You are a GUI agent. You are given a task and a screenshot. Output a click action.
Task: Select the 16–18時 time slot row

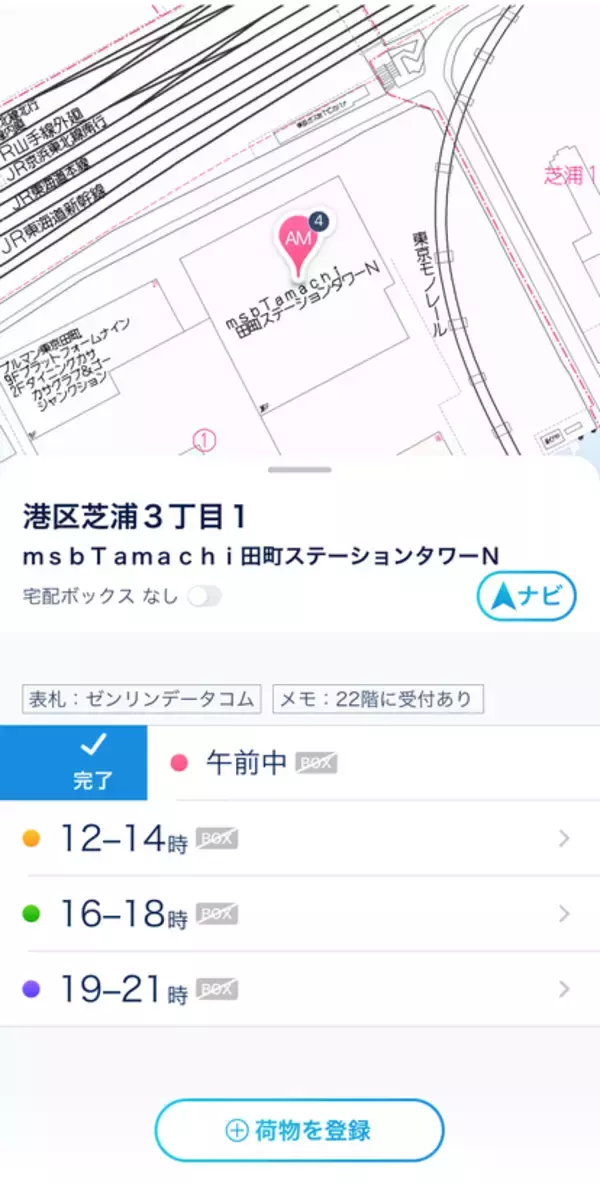300,913
